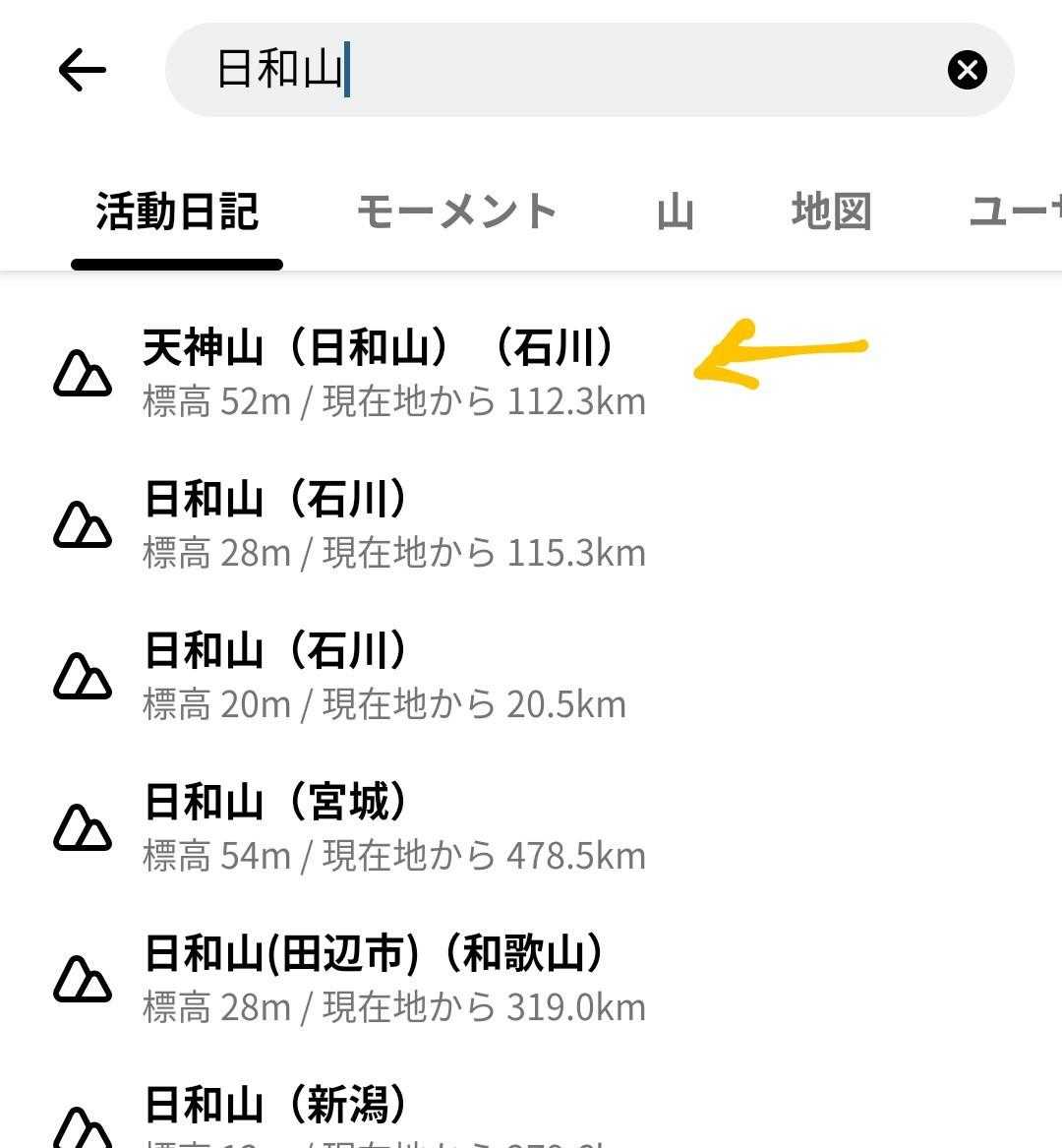Image resolution: width=1062 pixels, height=1148 pixels.
Task: Select the 活動日記 tab
Action: pos(177,211)
